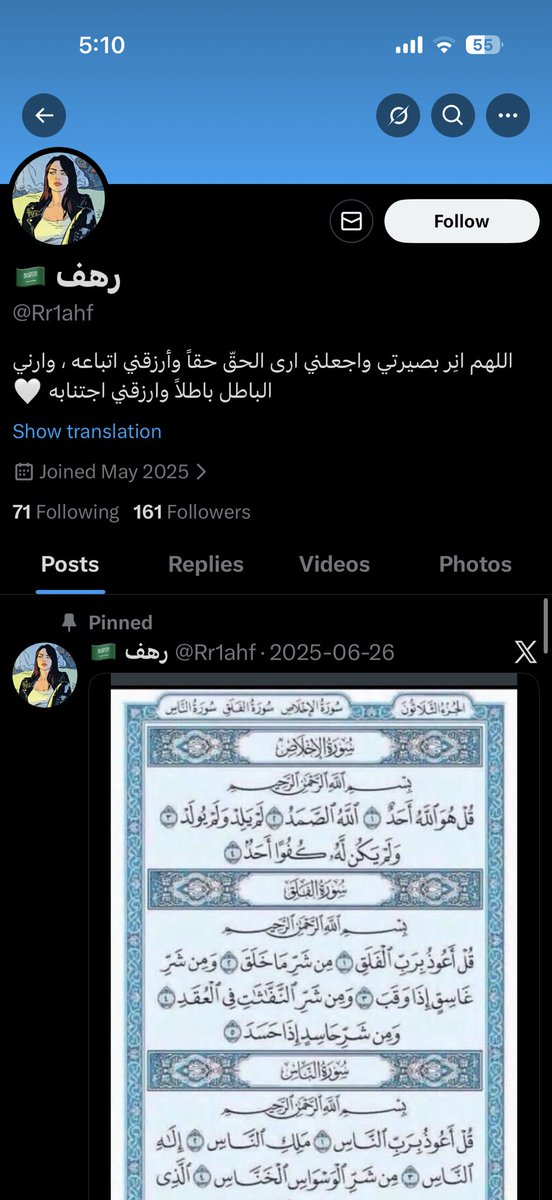
Task: Open the Joined May 2025 details
Action: (110, 472)
